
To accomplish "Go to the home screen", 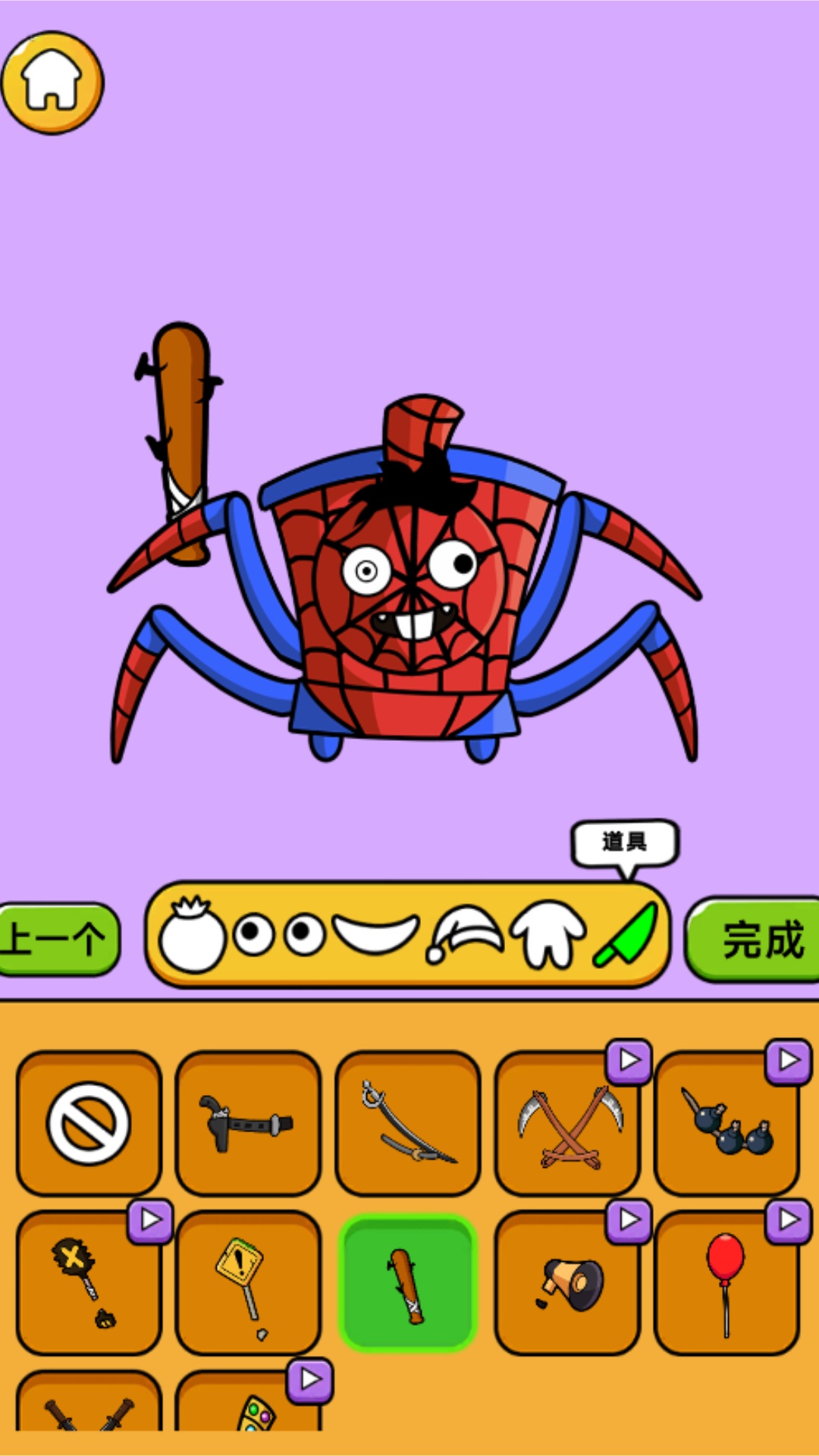I will pyautogui.click(x=52, y=82).
